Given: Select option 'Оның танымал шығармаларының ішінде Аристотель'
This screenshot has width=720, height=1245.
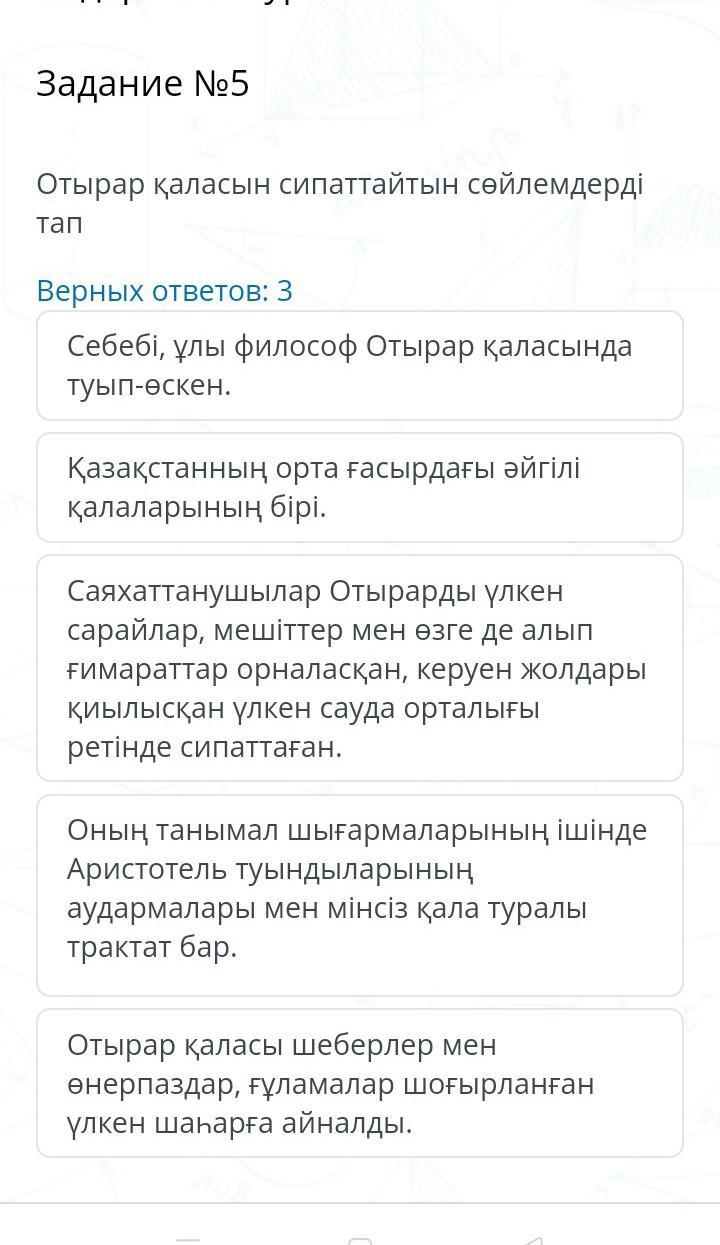Looking at the screenshot, I should pos(360,895).
